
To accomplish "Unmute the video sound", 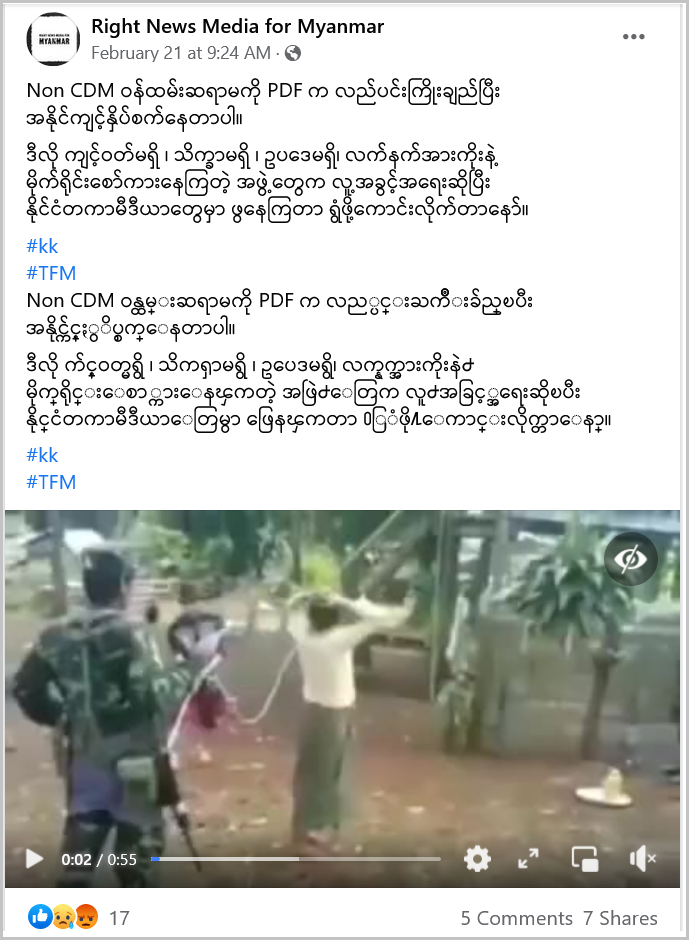I will pyautogui.click(x=641, y=858).
